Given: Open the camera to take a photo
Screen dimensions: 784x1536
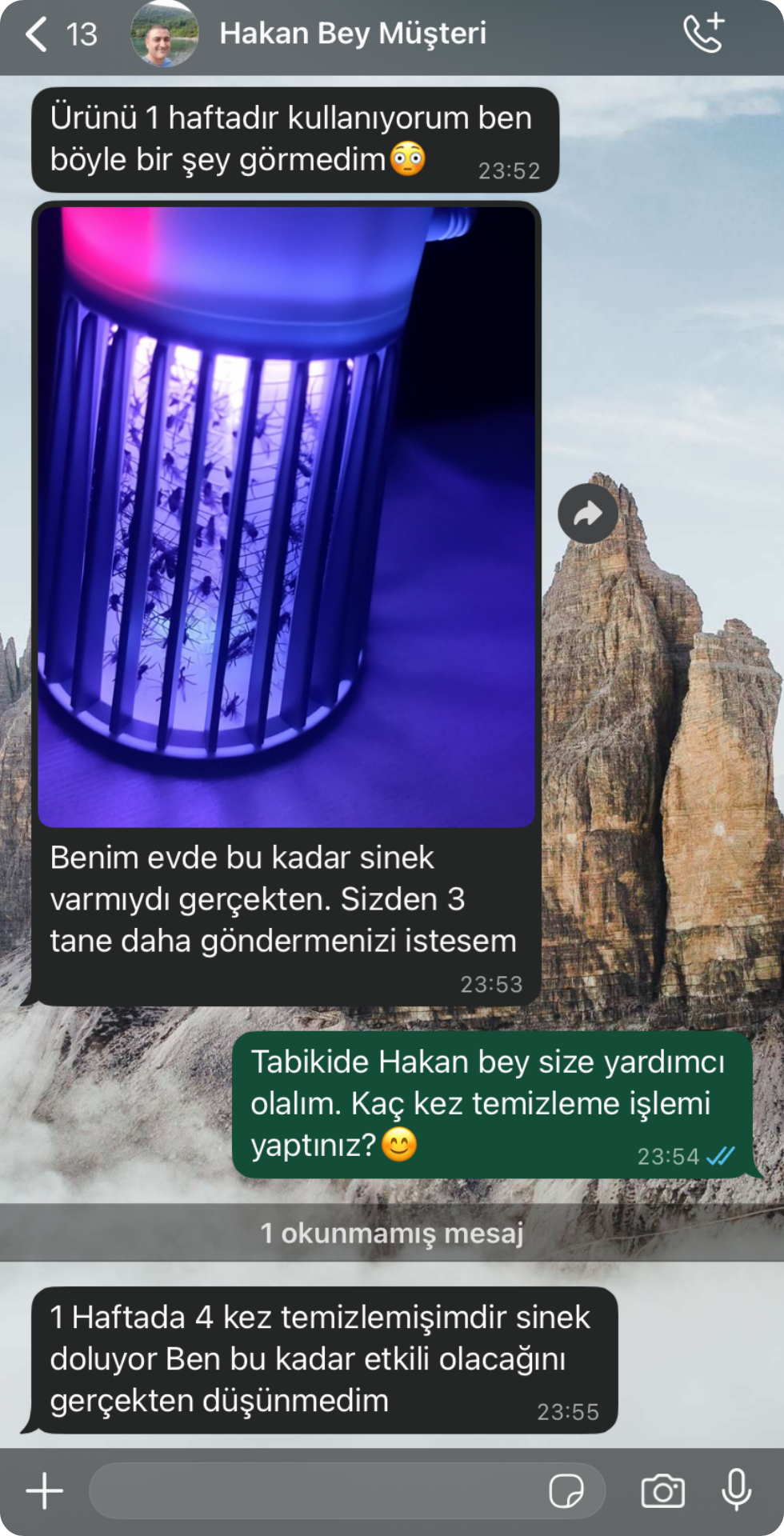Looking at the screenshot, I should coord(662,1491).
